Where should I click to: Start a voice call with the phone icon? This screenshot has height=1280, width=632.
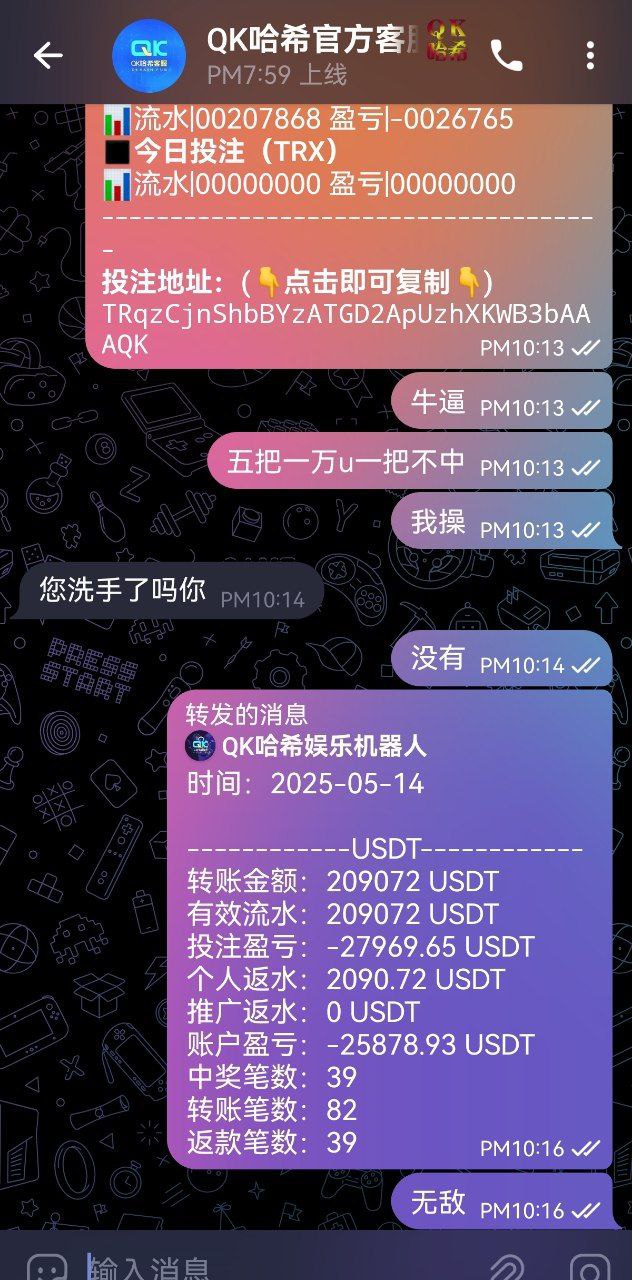pos(507,57)
